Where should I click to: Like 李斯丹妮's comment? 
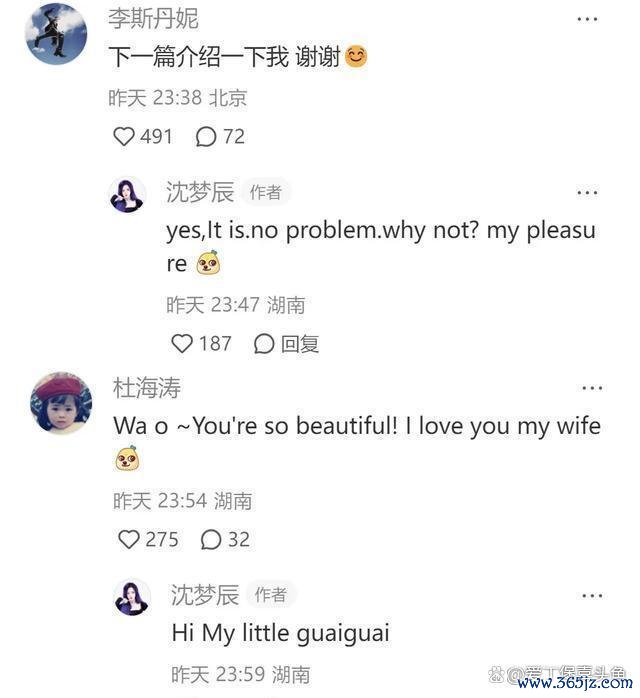coord(124,136)
